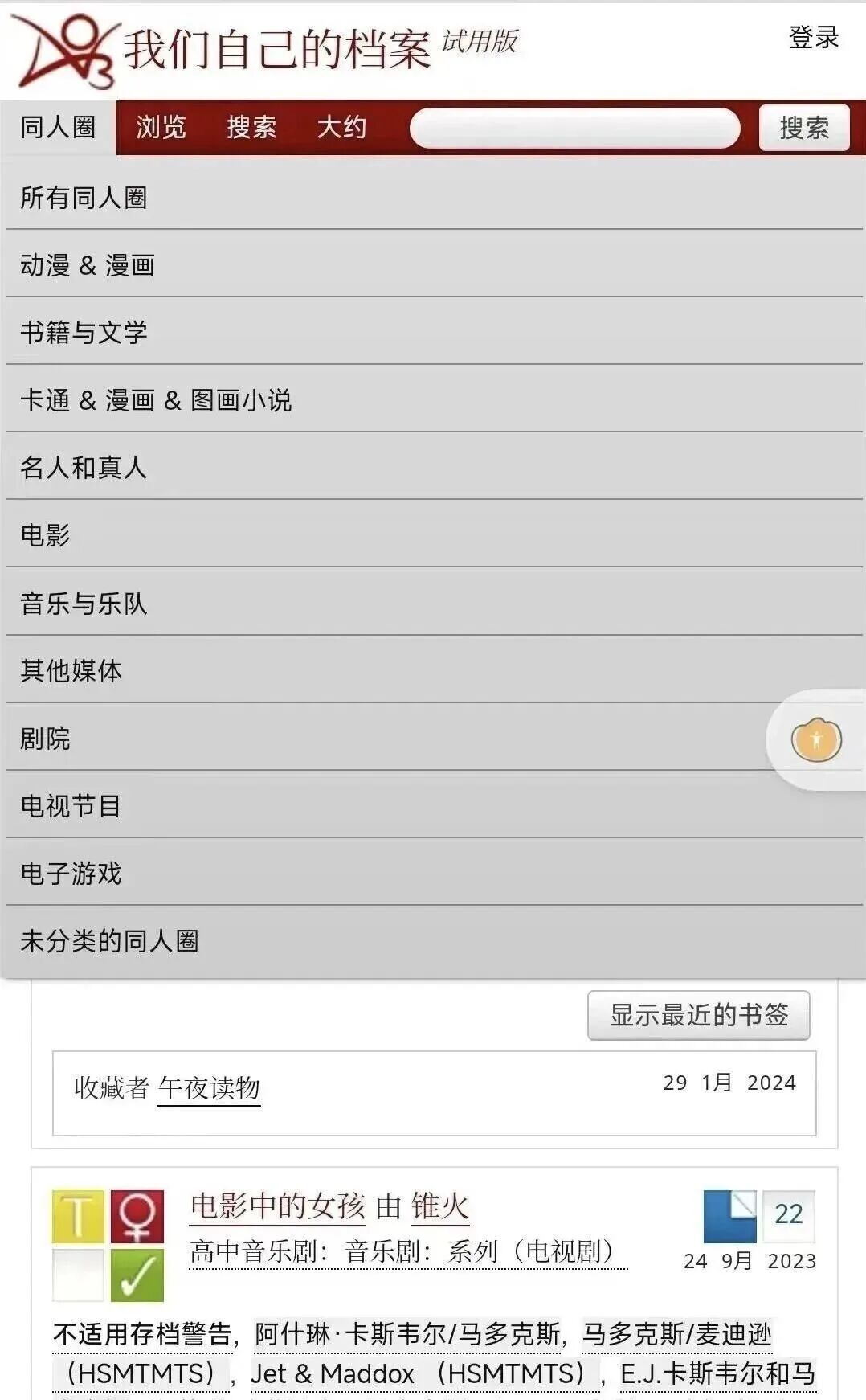The width and height of the screenshot is (866, 1400).
Task: Focus the search text field
Action: 574,129
